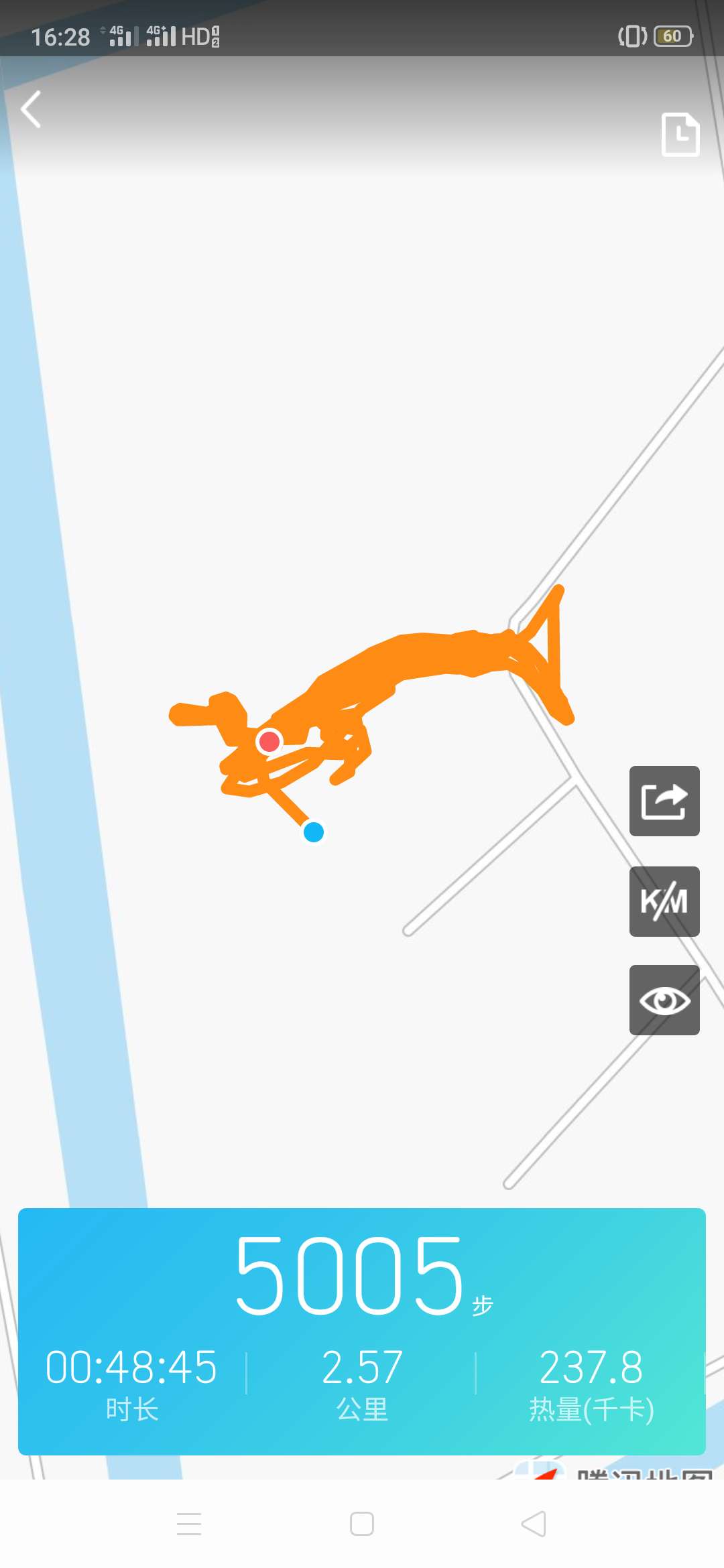This screenshot has height=1568, width=724.
Task: Open recent apps from the navigation bar
Action: [189, 1524]
